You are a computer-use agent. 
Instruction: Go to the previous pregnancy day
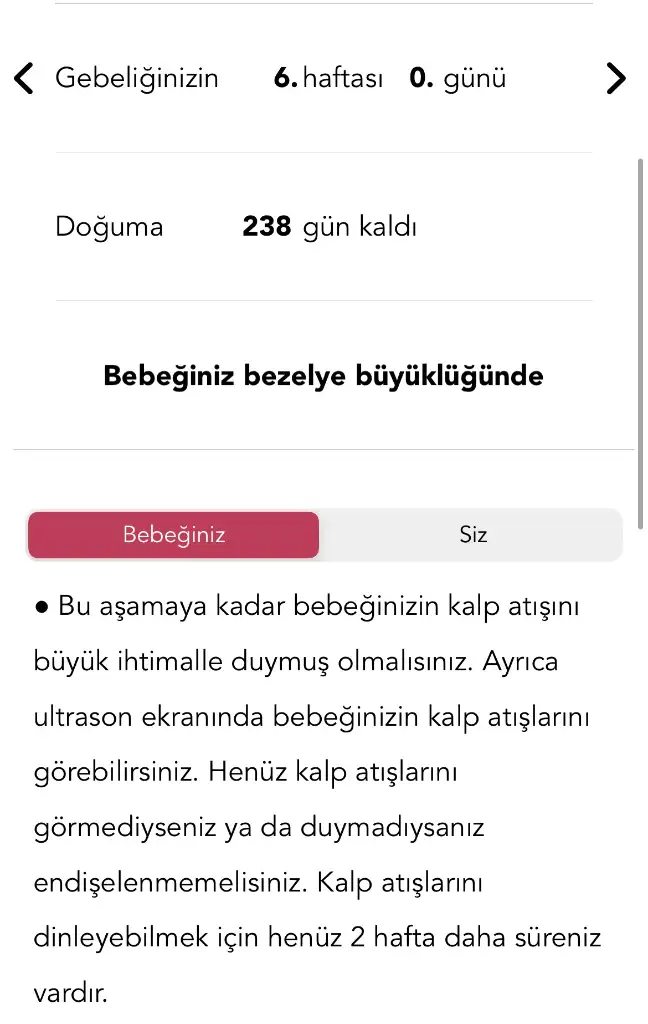(x=24, y=78)
